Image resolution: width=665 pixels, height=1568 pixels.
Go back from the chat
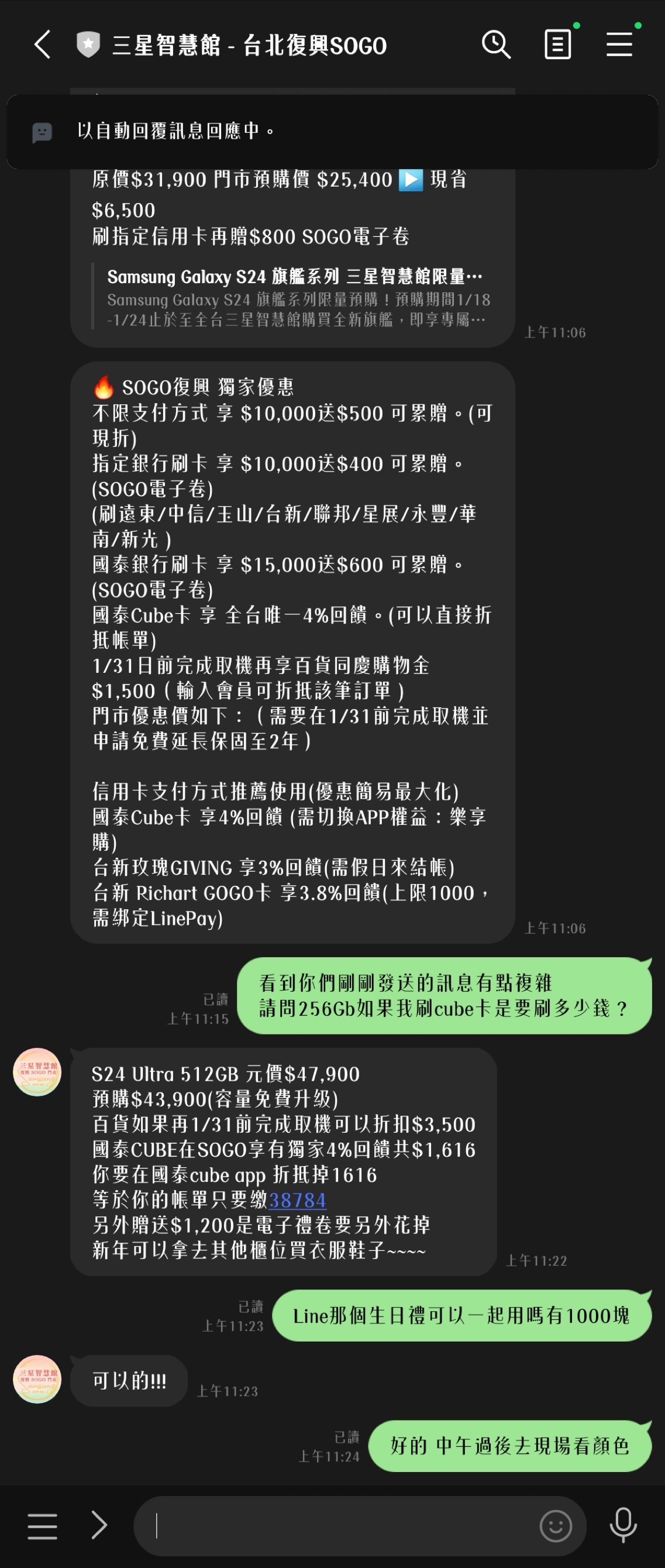tap(42, 45)
